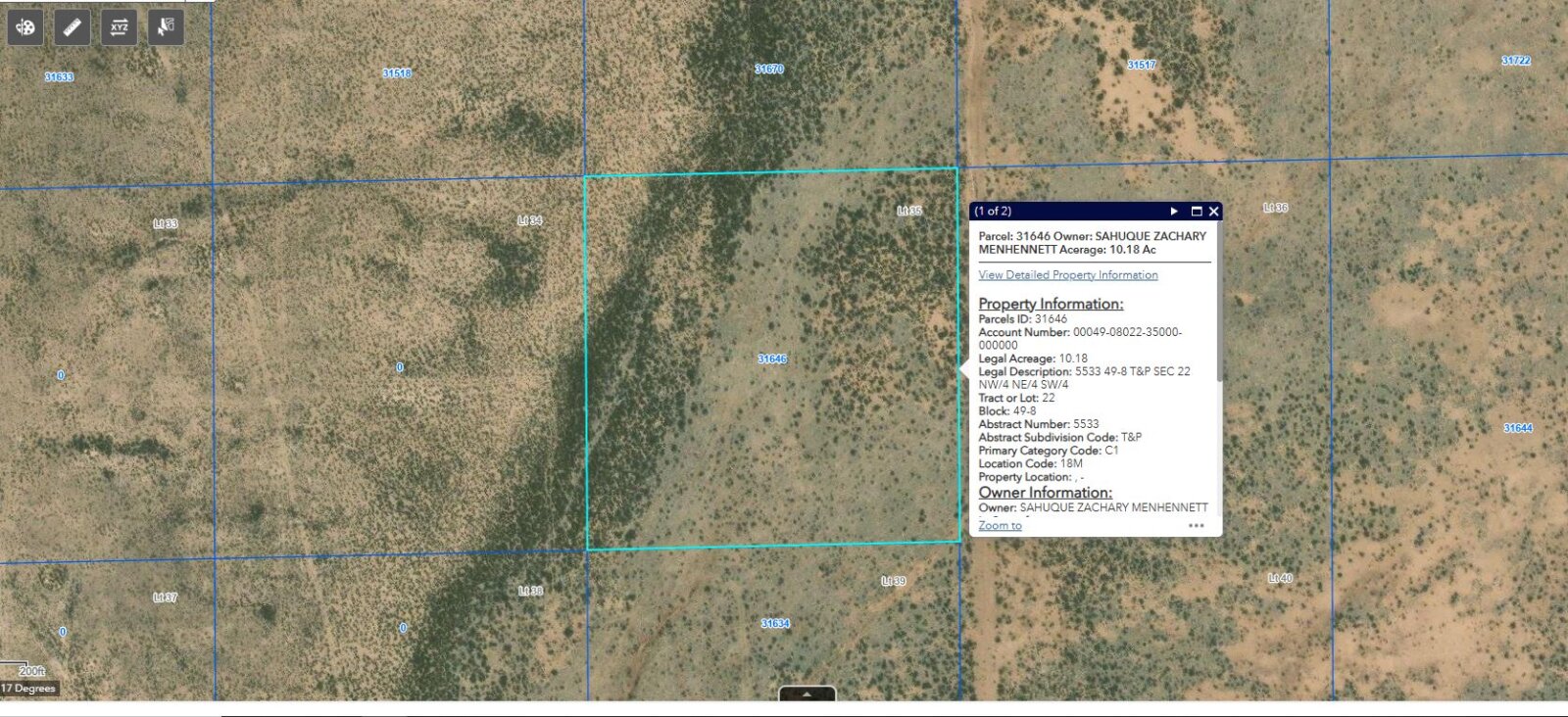
Task: Activate the ruler measurement tool
Action: click(x=72, y=27)
